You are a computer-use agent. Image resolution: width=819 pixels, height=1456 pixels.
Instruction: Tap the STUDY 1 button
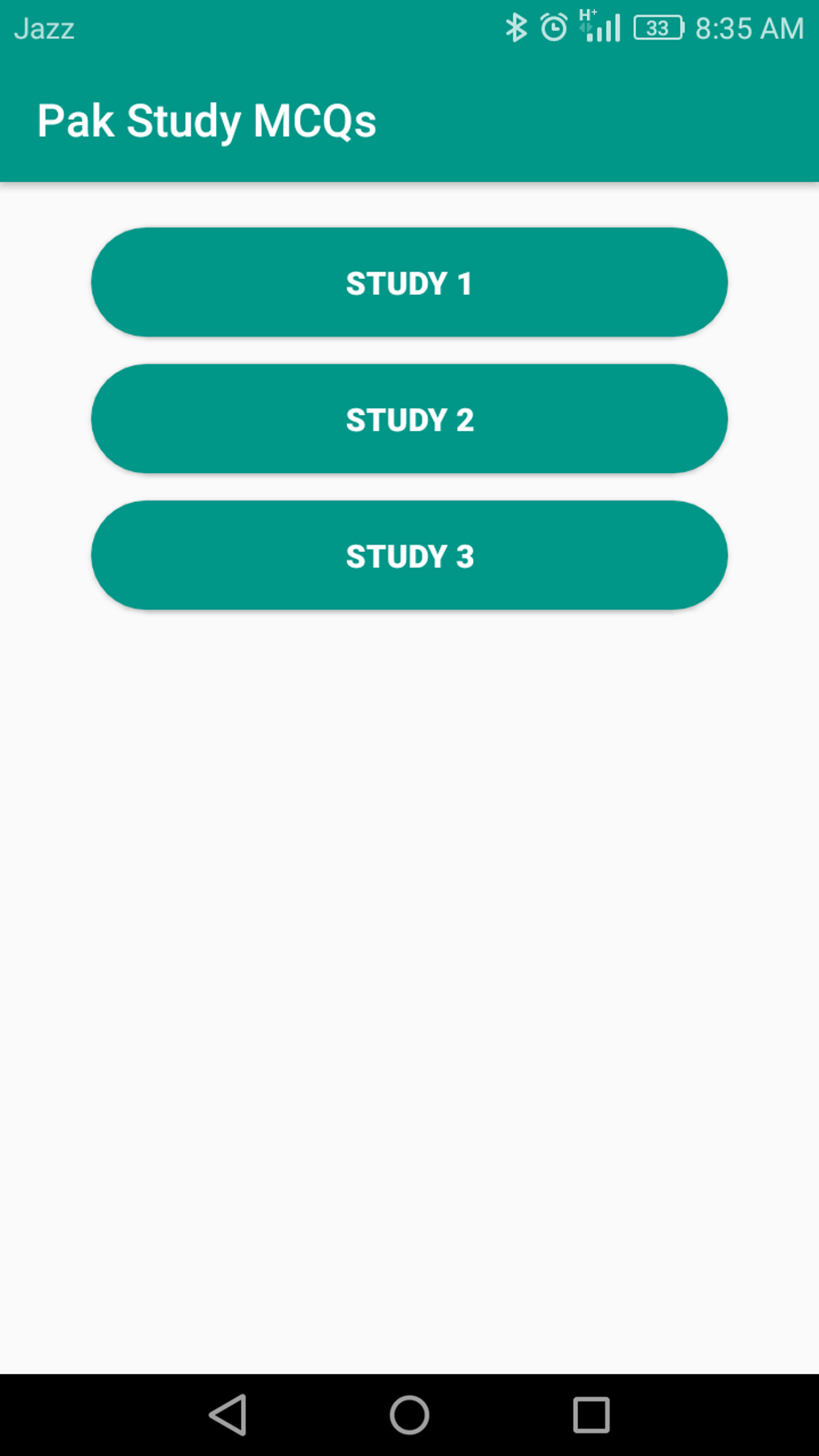click(409, 282)
